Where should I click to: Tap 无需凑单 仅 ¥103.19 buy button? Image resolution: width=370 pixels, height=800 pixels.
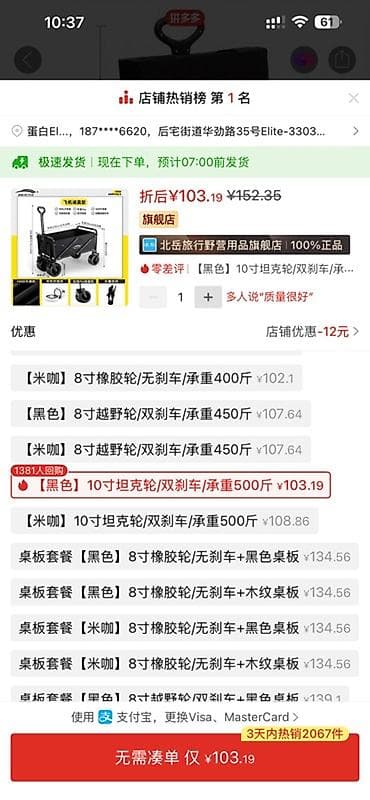coord(185,758)
